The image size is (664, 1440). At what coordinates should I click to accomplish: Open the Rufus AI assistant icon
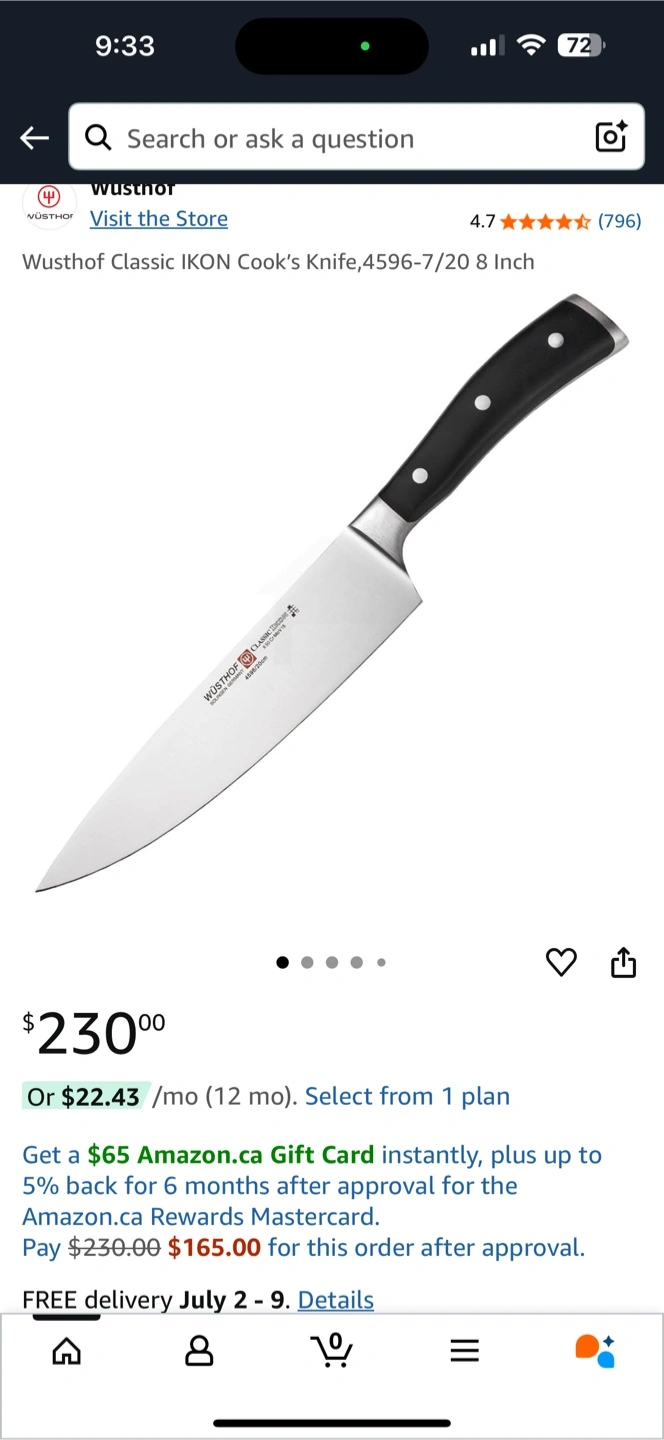click(595, 1351)
